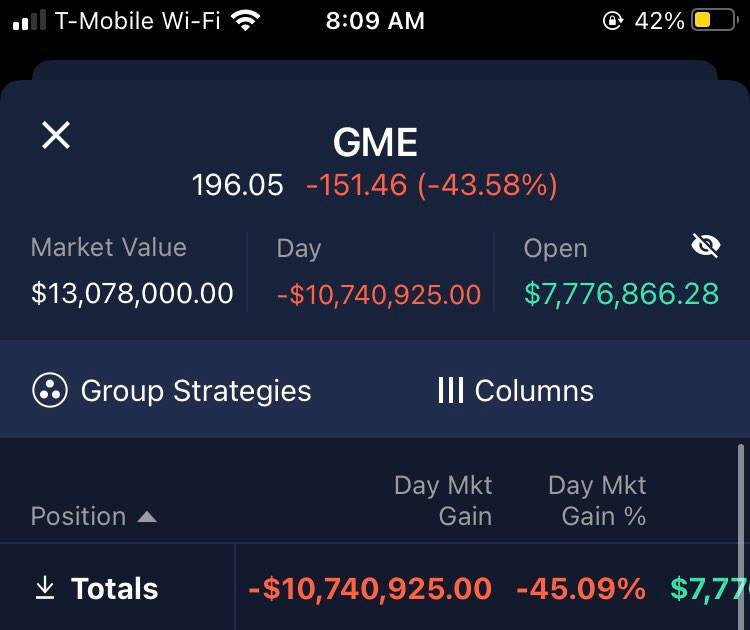Collapse the Totals row arrow
This screenshot has height=630, width=750.
coord(45,589)
